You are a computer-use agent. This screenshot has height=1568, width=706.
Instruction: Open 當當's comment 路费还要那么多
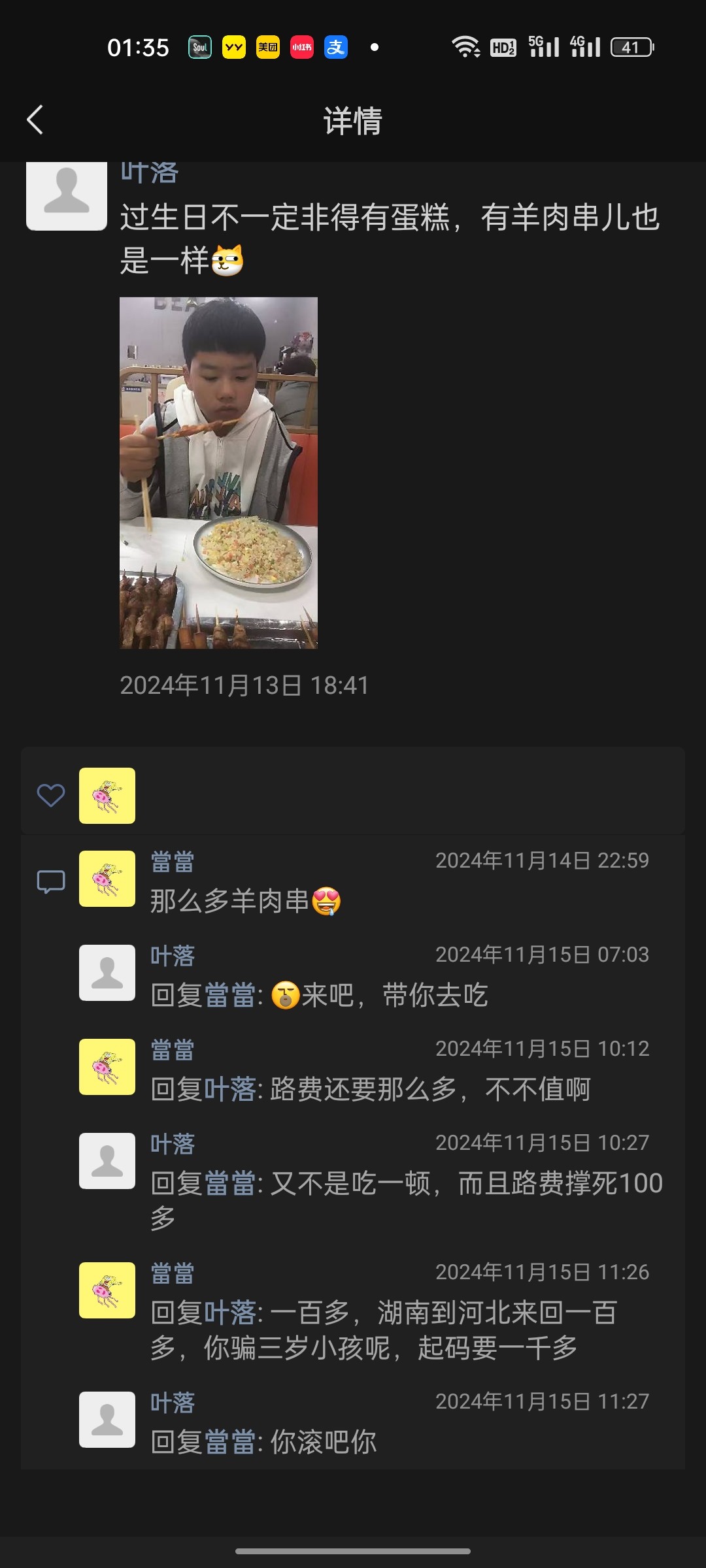(x=370, y=1090)
